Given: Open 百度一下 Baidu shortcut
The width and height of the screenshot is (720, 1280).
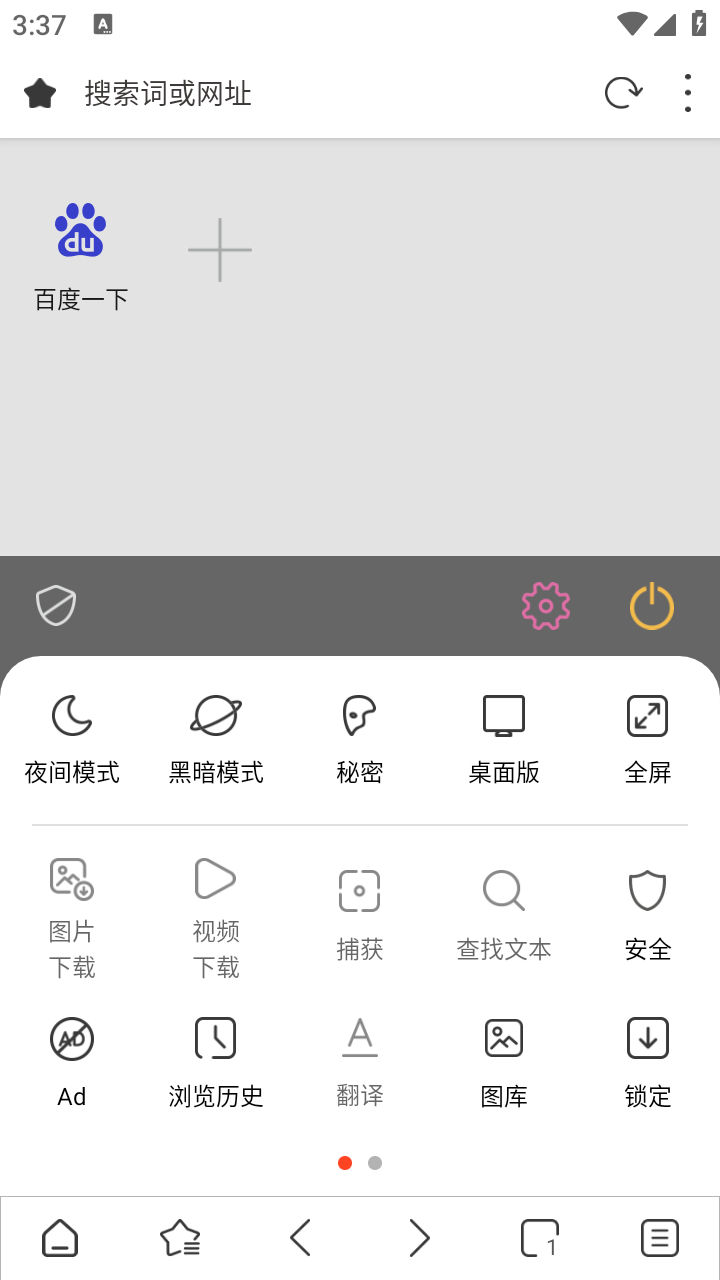Looking at the screenshot, I should point(81,250).
